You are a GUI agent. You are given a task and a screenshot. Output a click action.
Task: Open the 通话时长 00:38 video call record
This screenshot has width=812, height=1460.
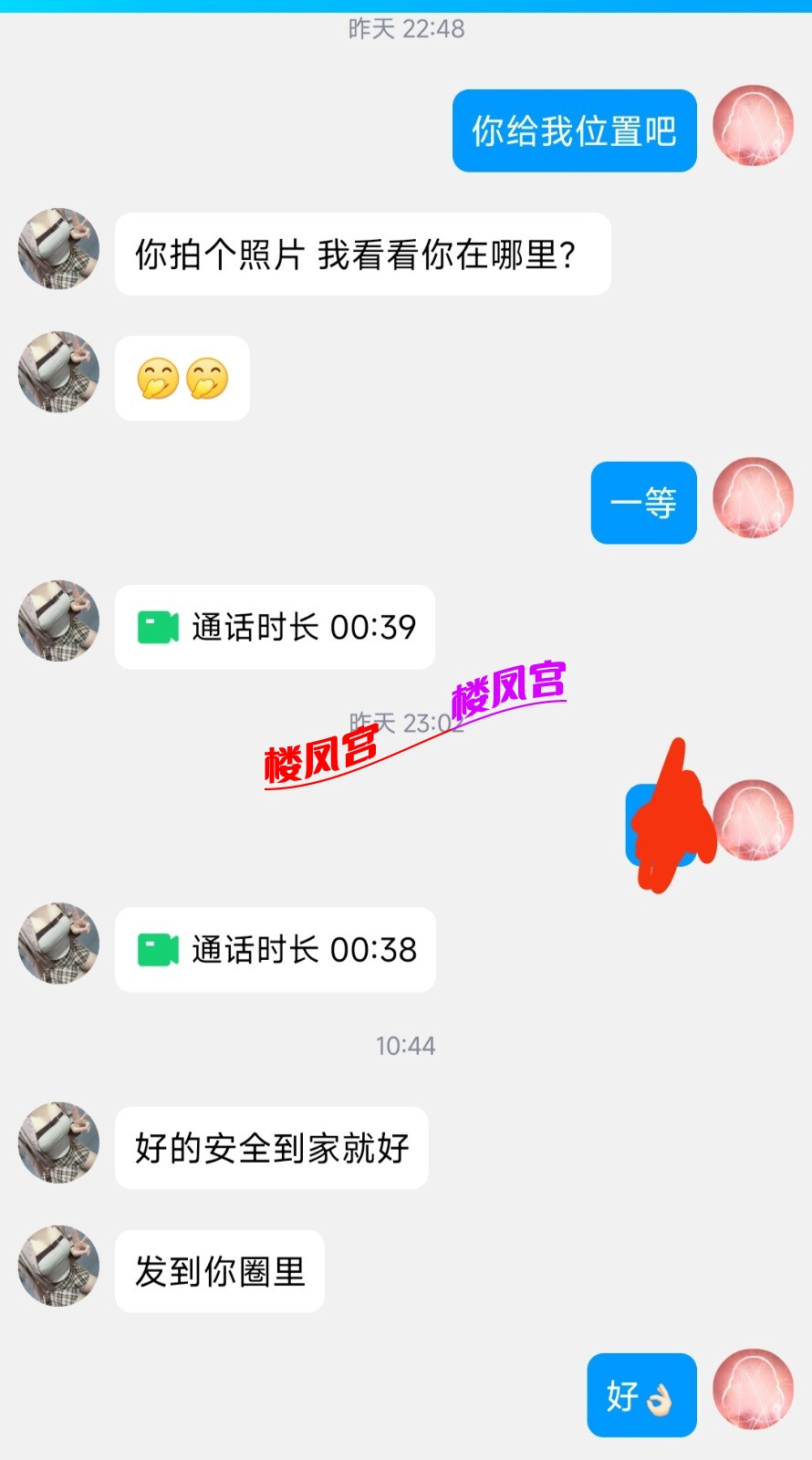click(275, 950)
